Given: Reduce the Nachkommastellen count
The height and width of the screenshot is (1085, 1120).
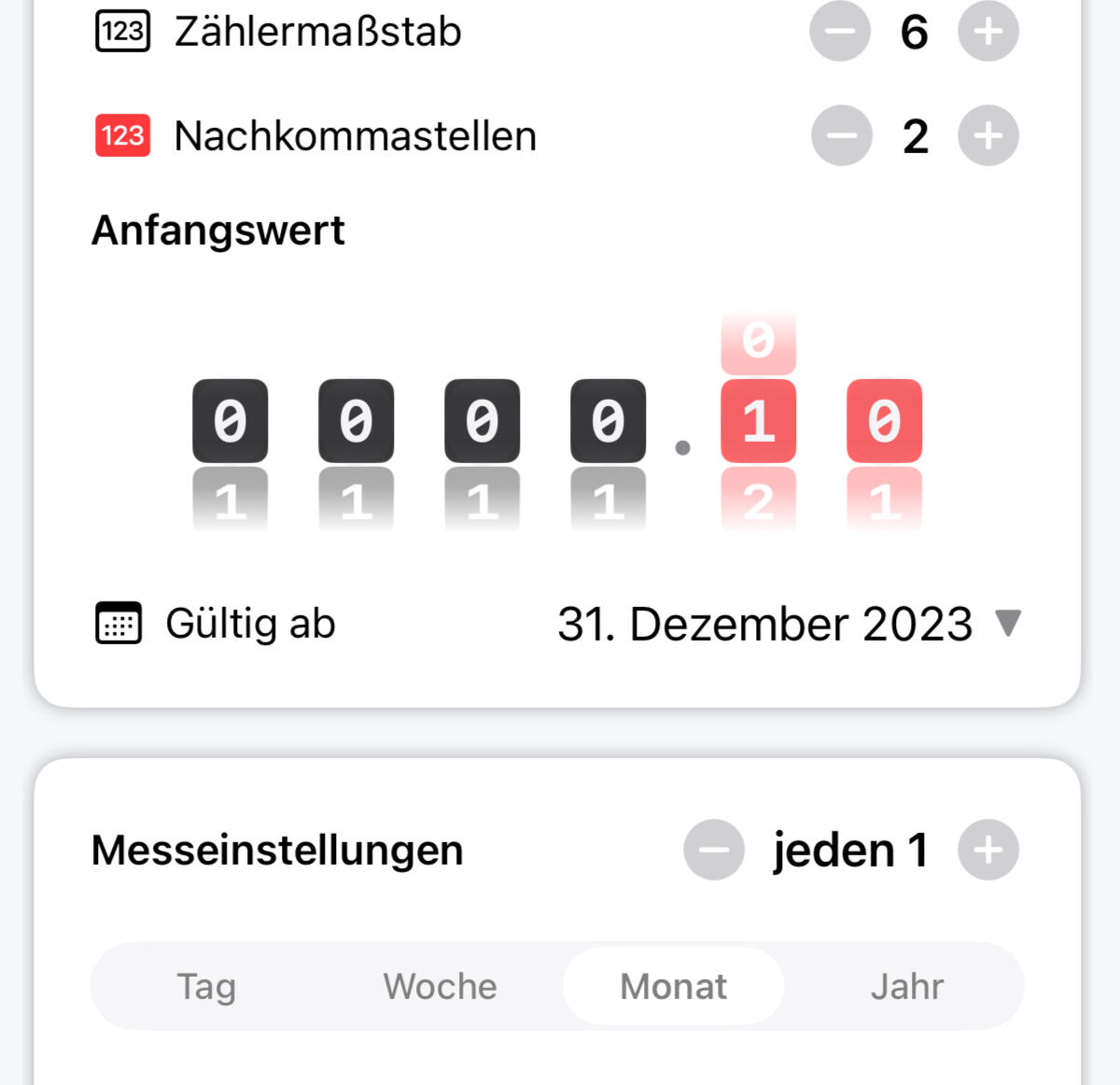Looking at the screenshot, I should coord(841,136).
